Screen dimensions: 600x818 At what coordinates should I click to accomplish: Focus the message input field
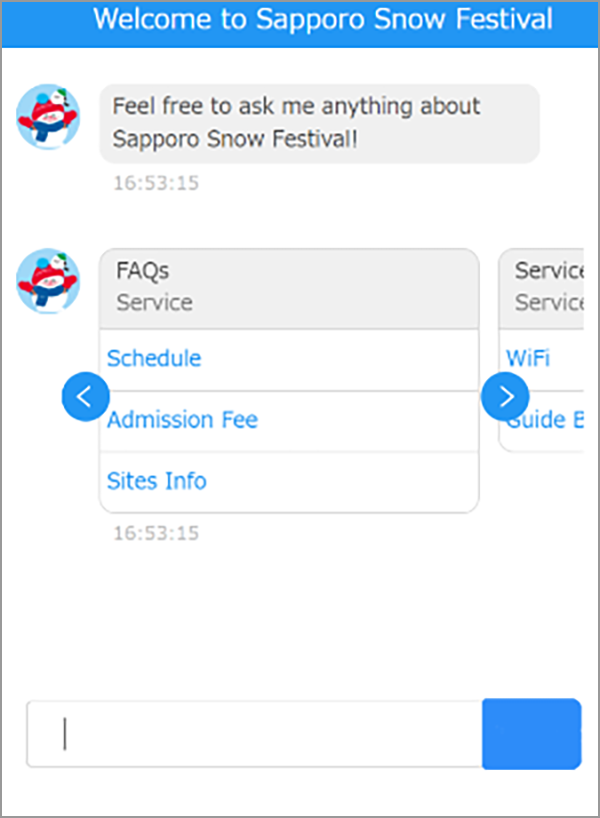tap(255, 734)
